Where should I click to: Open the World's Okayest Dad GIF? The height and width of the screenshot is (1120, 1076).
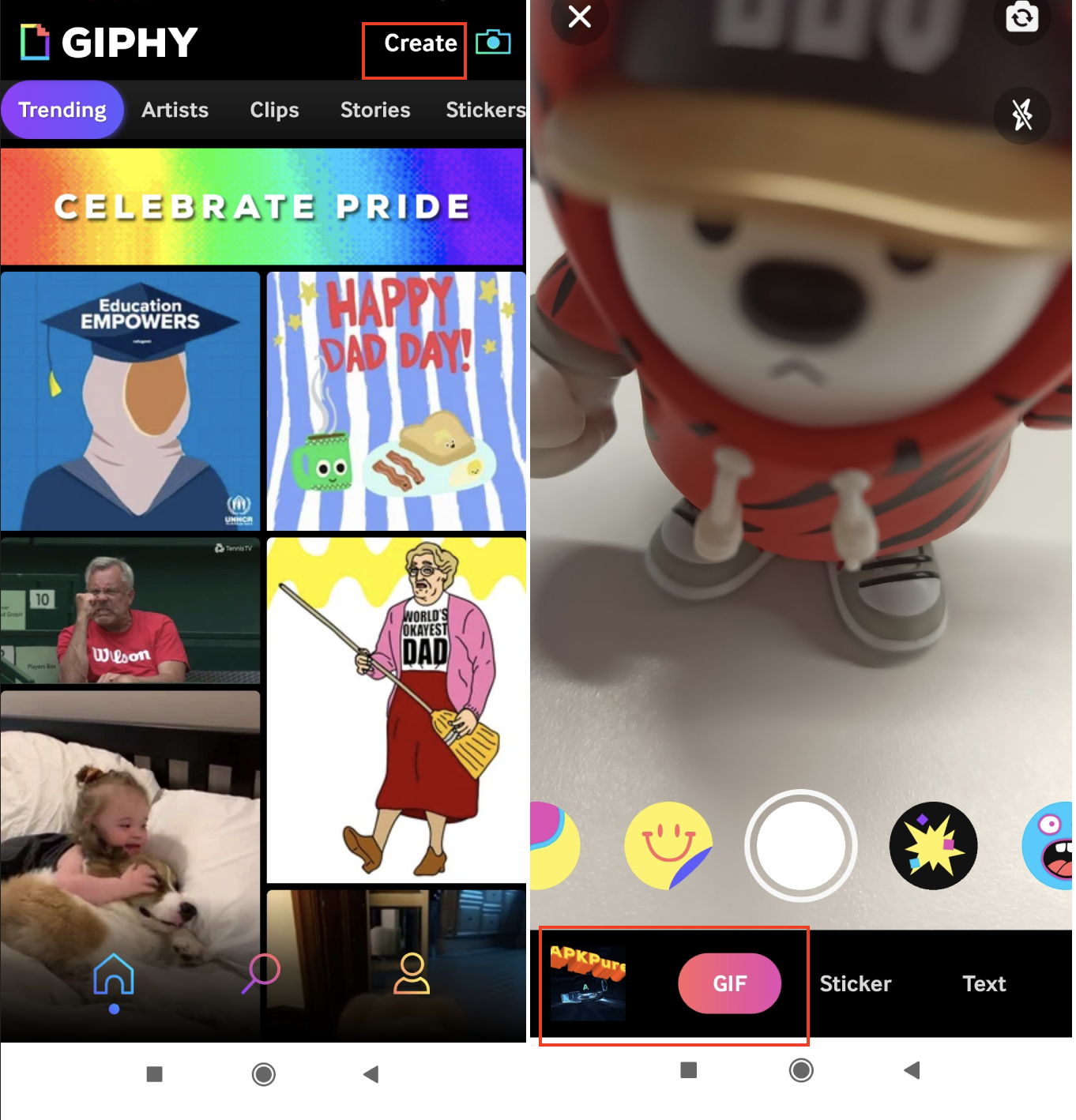(x=396, y=709)
